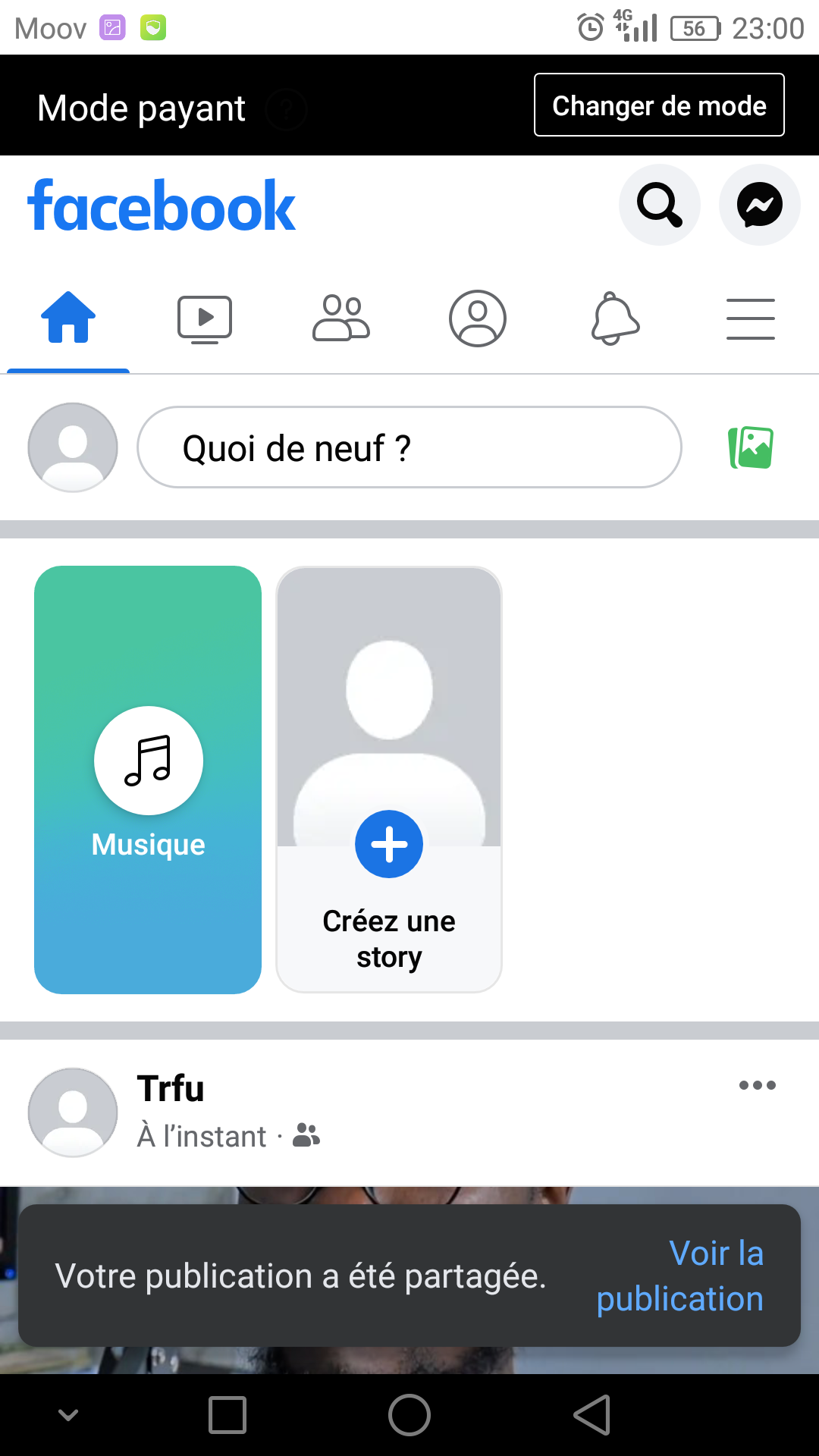The width and height of the screenshot is (819, 1456).
Task: Go to the Home feed tab
Action: click(x=68, y=318)
